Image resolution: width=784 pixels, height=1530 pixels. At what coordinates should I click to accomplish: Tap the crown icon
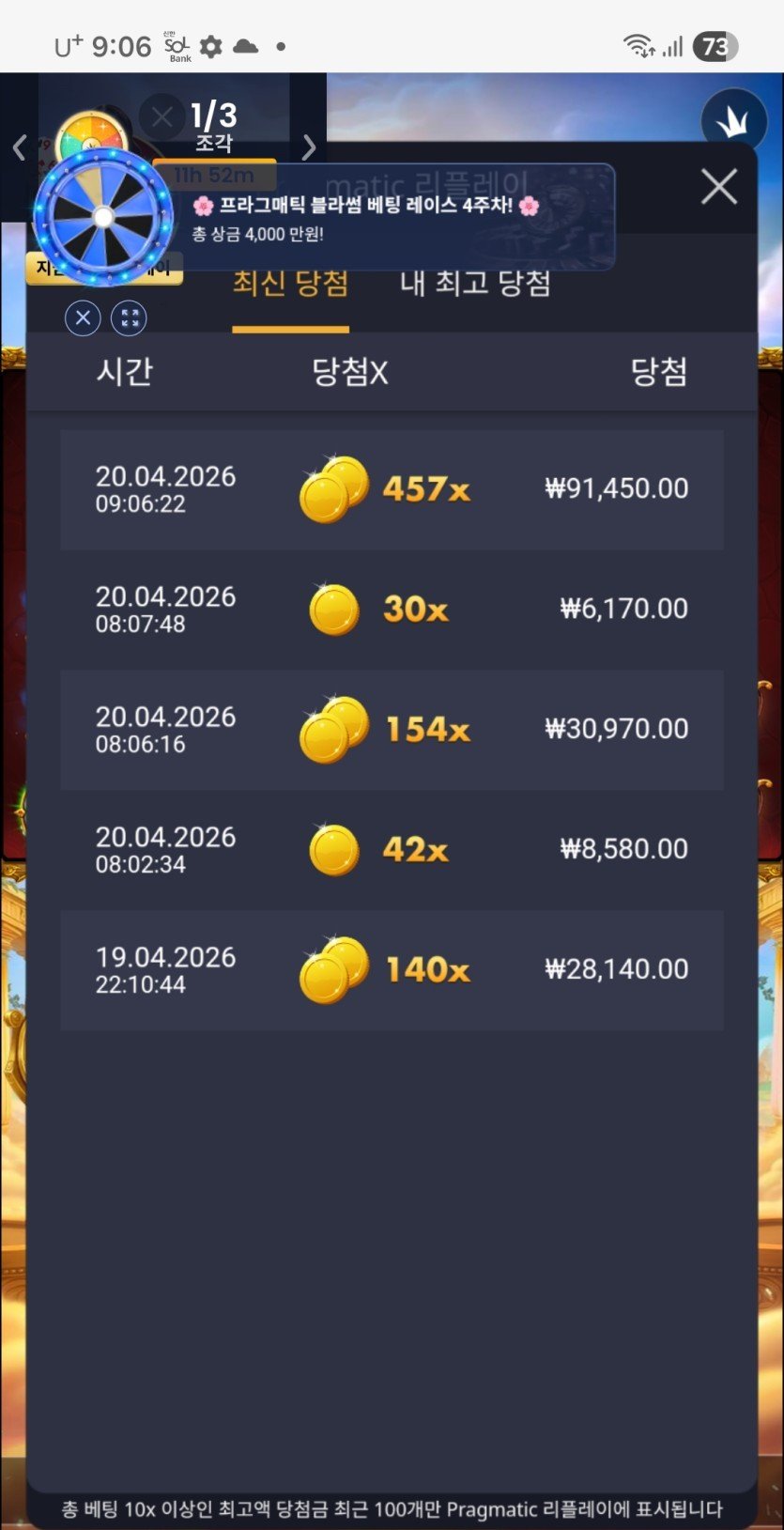[733, 121]
